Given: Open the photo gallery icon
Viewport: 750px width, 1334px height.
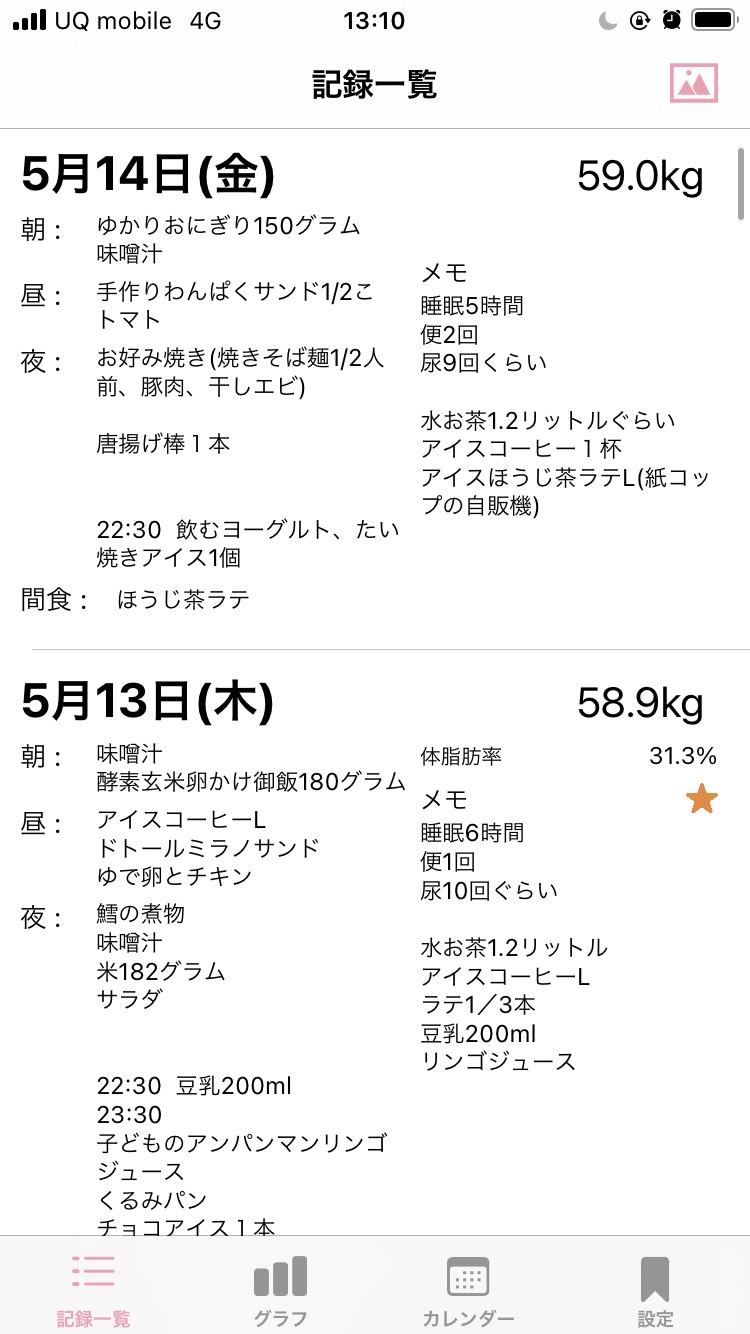Looking at the screenshot, I should point(694,83).
